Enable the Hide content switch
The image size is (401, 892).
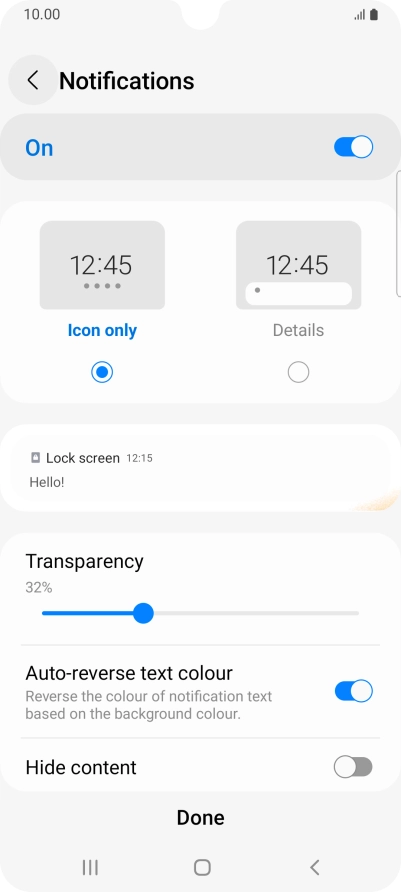(x=353, y=767)
